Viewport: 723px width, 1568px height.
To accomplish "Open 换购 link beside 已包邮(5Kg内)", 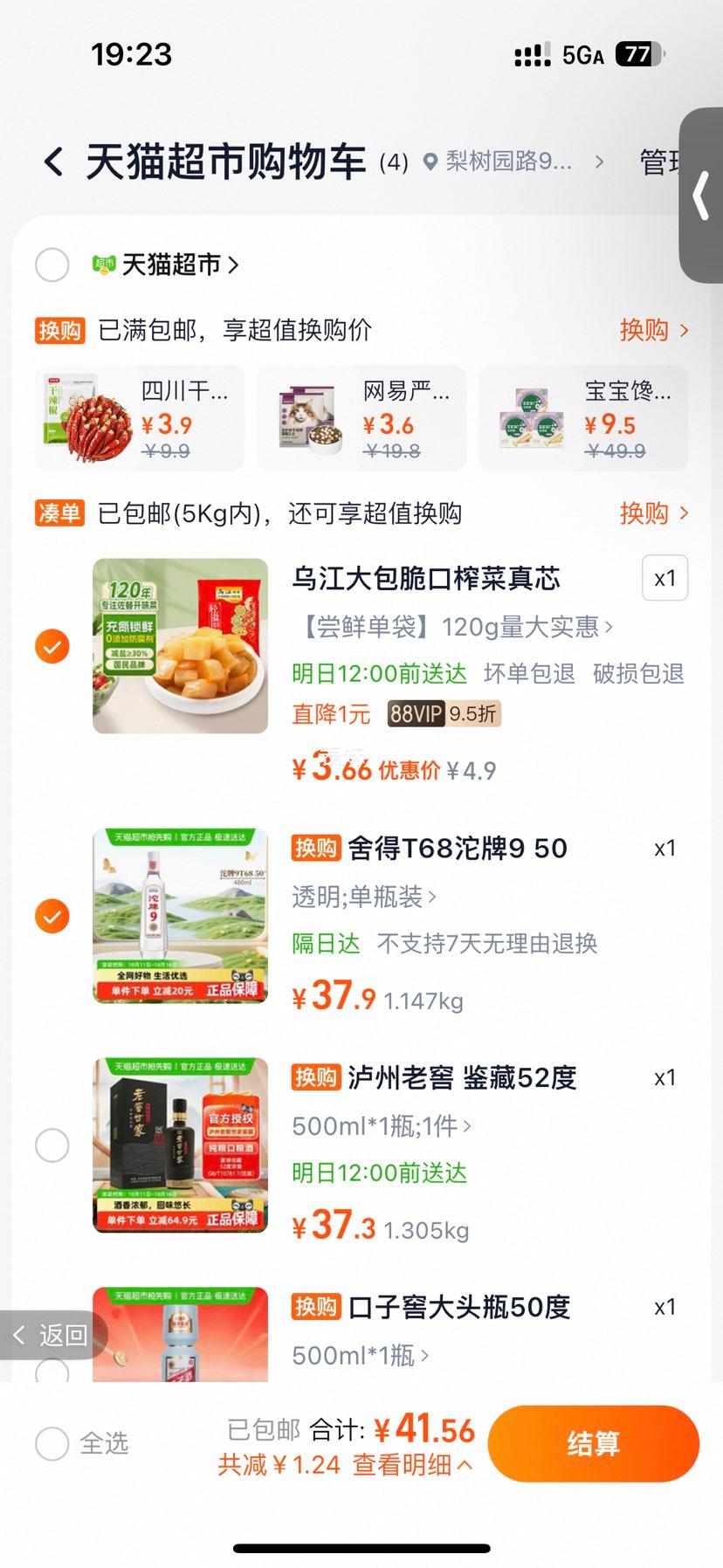I will pyautogui.click(x=654, y=513).
